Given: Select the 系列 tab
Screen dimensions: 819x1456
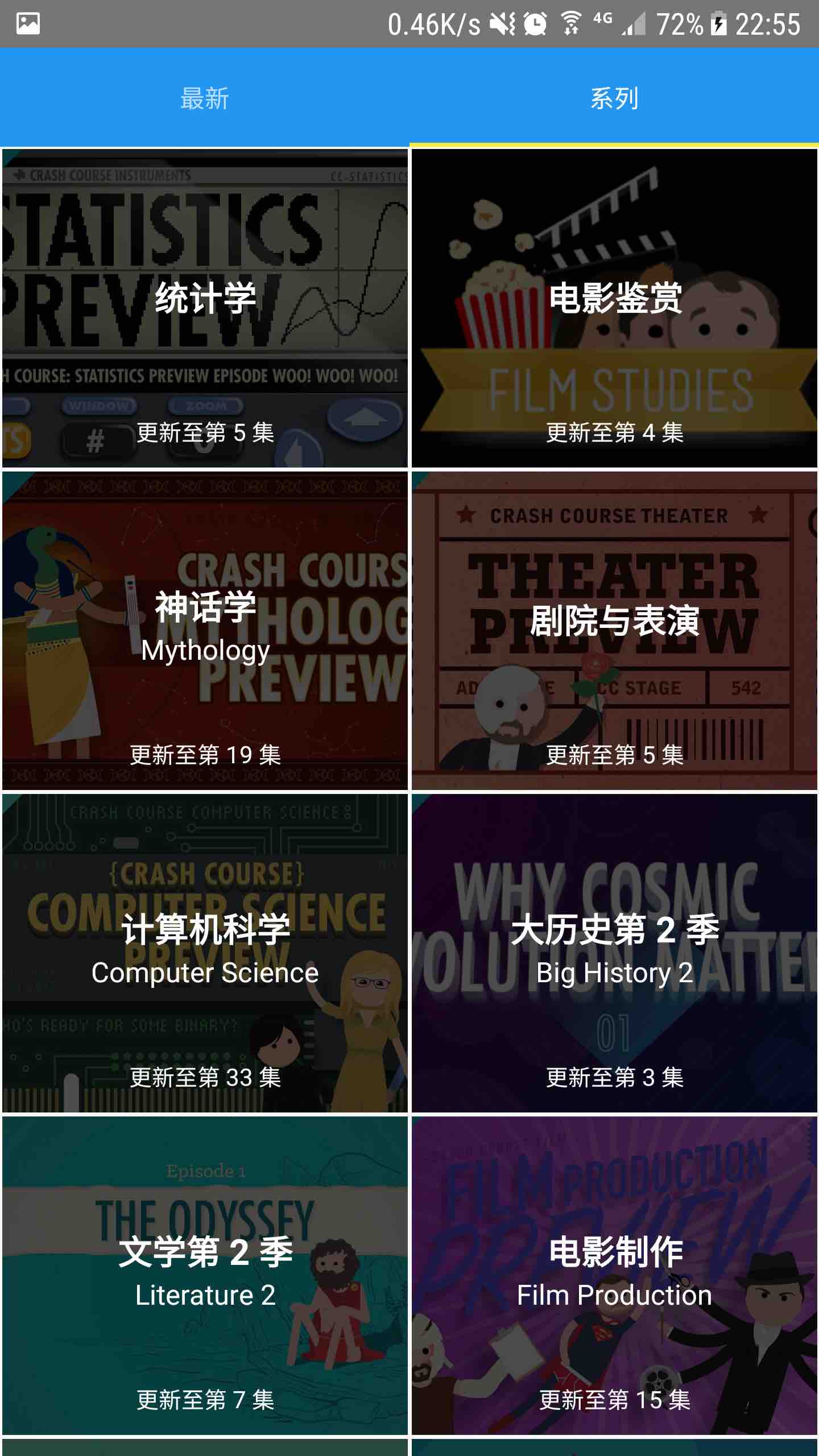Looking at the screenshot, I should coord(614,98).
